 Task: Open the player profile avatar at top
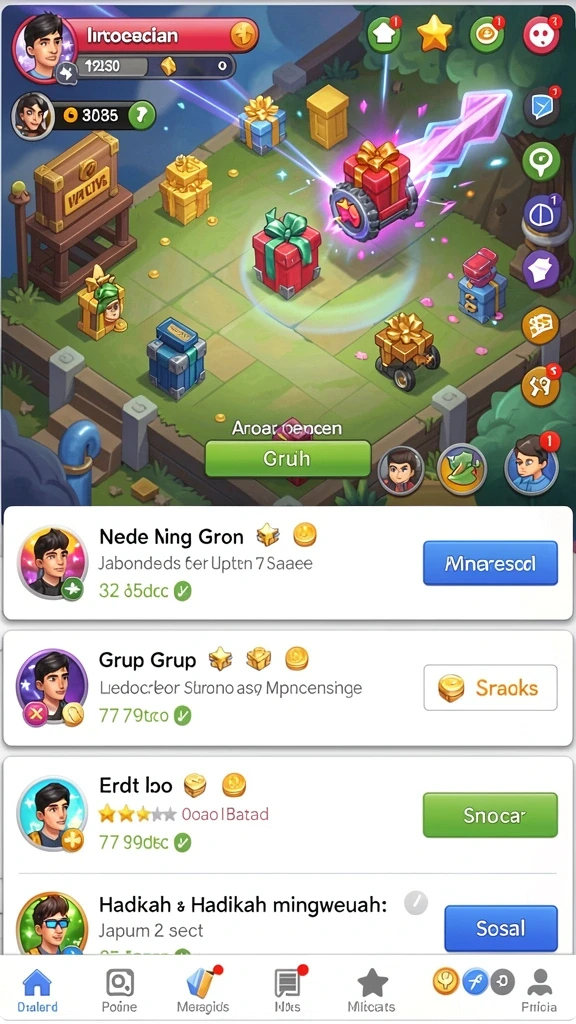click(x=44, y=50)
